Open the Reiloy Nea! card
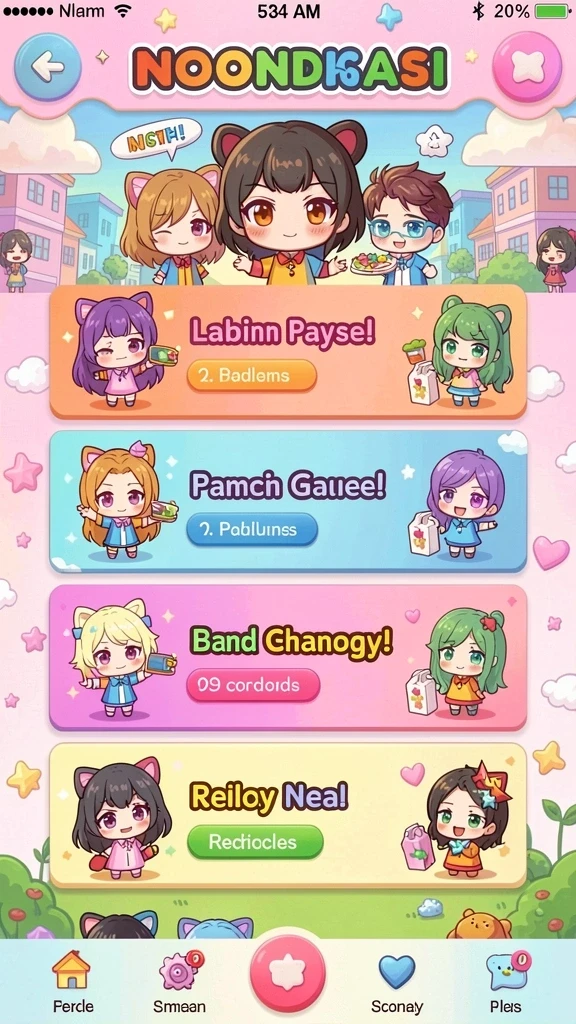 (288, 815)
